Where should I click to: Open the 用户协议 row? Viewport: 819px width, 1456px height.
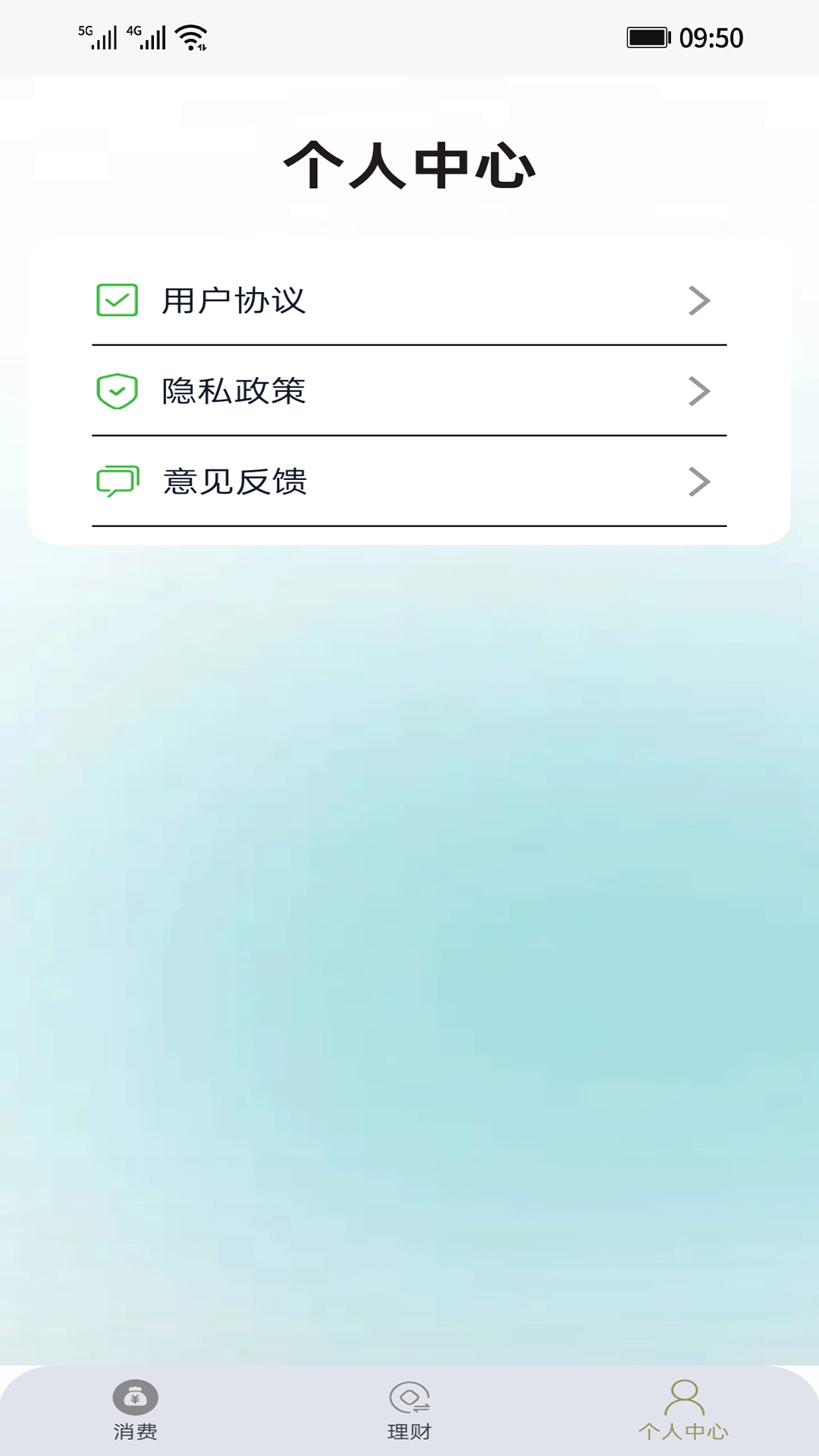point(409,301)
